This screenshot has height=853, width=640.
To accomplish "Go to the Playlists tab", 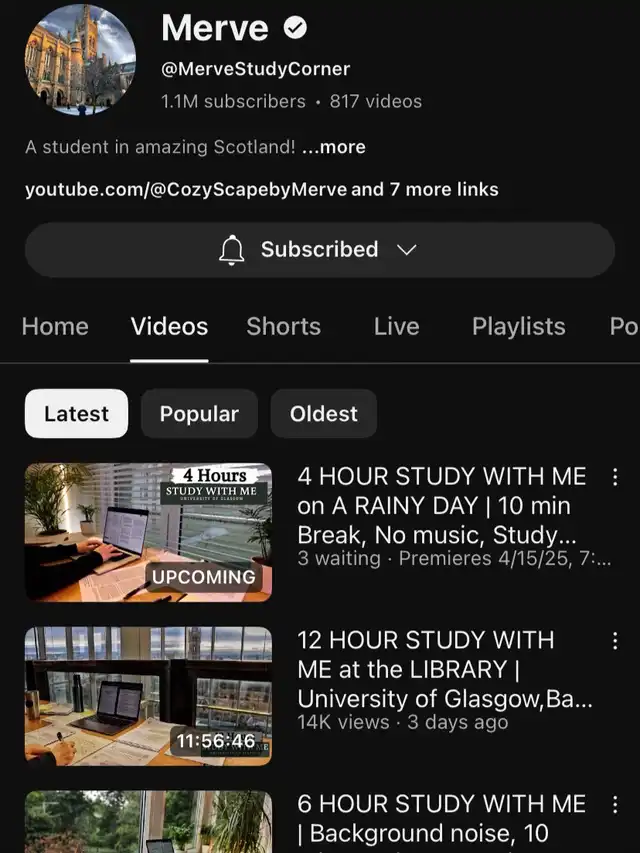I will click(x=518, y=327).
